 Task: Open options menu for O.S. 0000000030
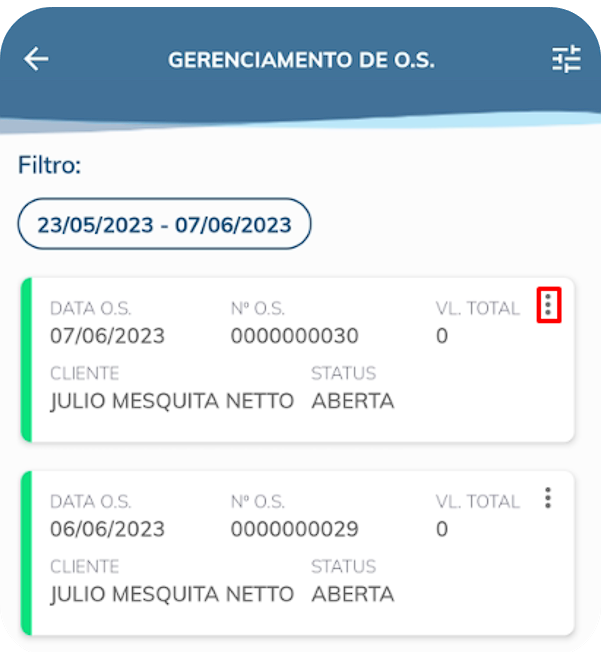(x=548, y=305)
